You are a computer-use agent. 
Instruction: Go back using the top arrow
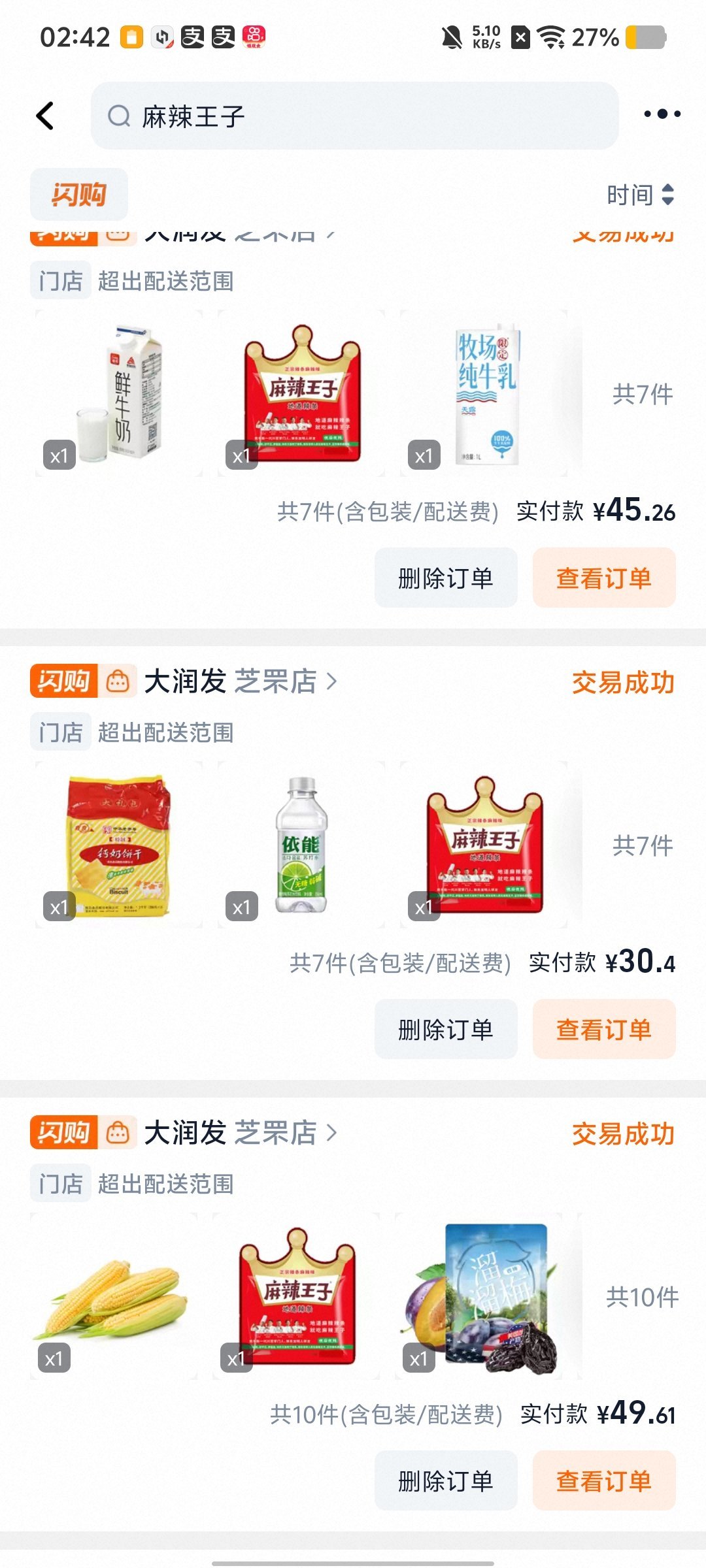[45, 116]
